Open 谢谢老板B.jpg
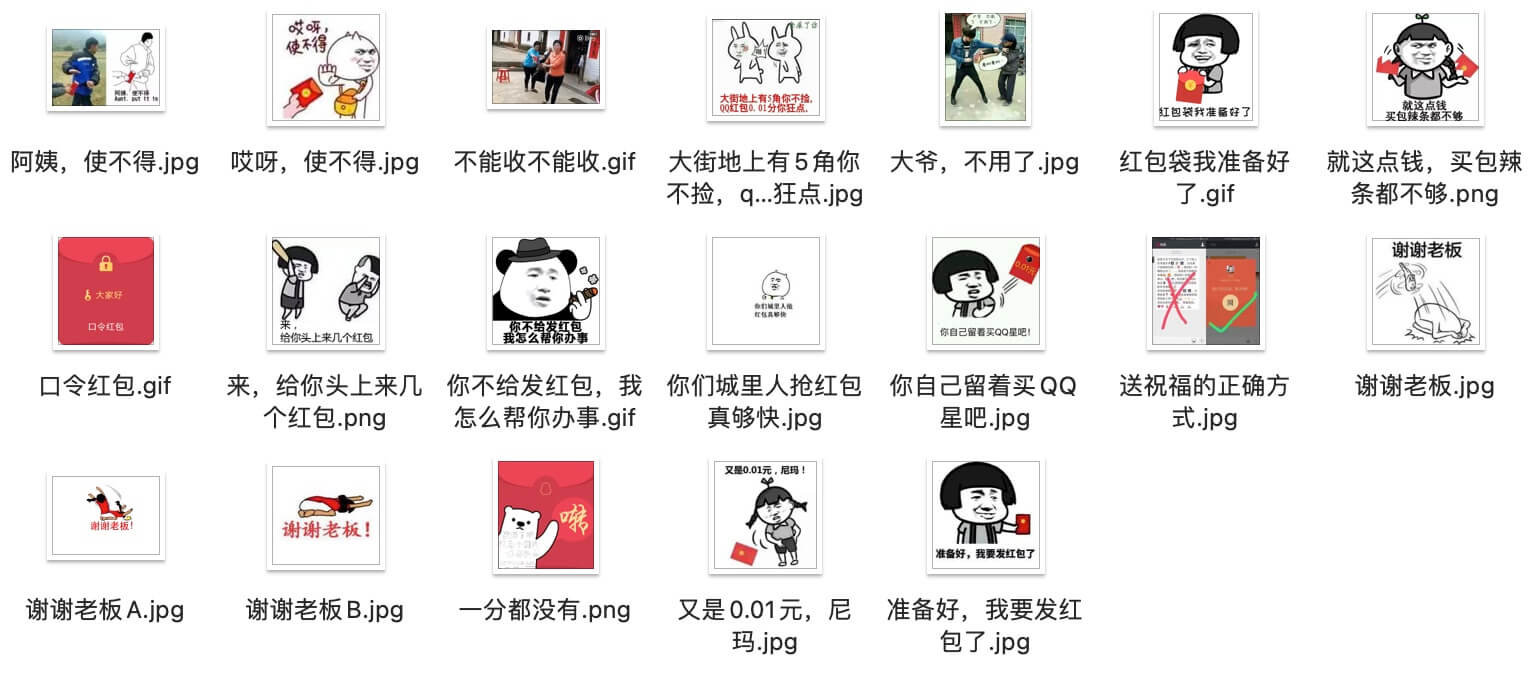 (326, 516)
